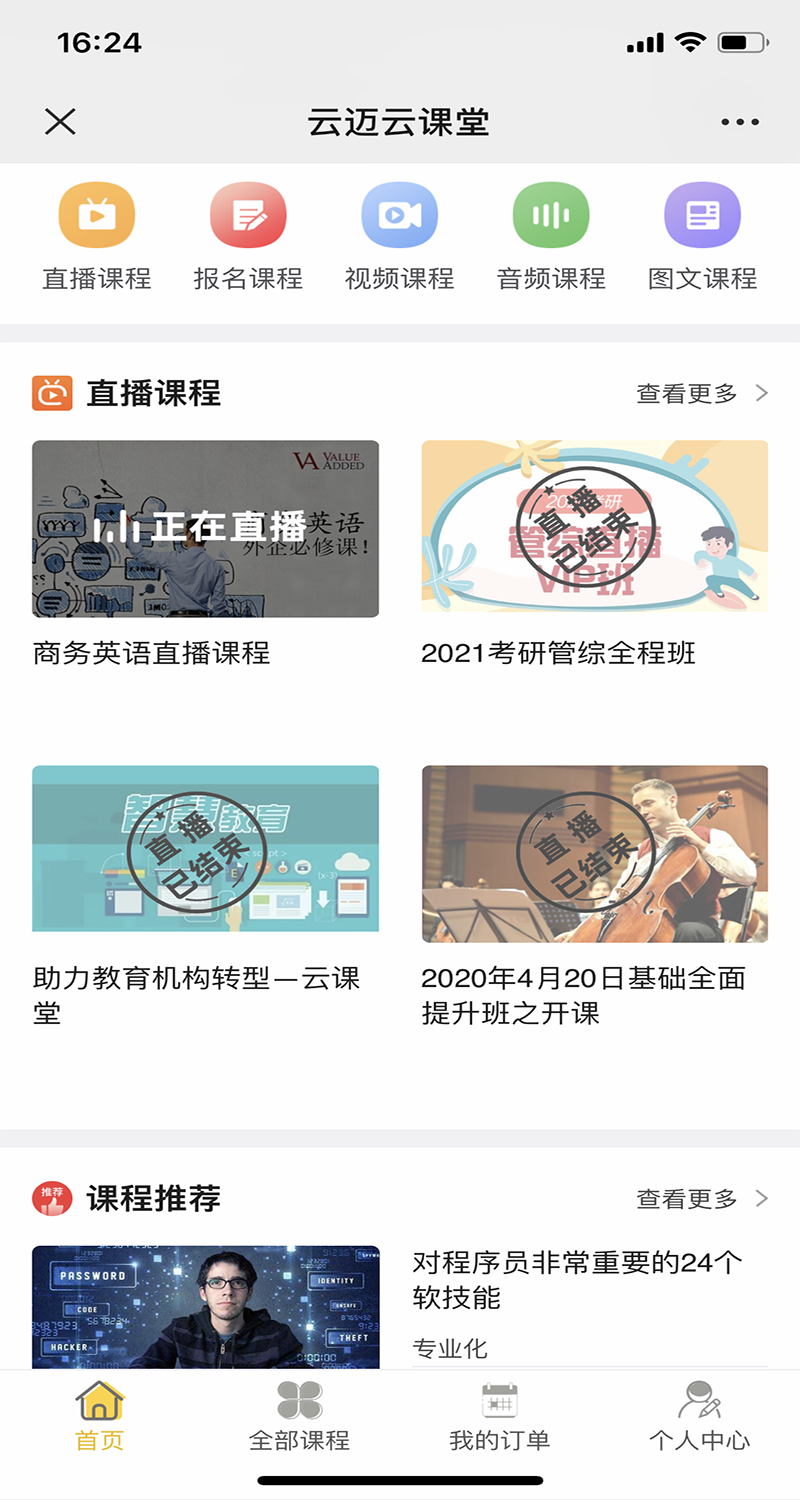800x1500 pixels.
Task: Open the 直播课程 category
Action: tap(97, 237)
